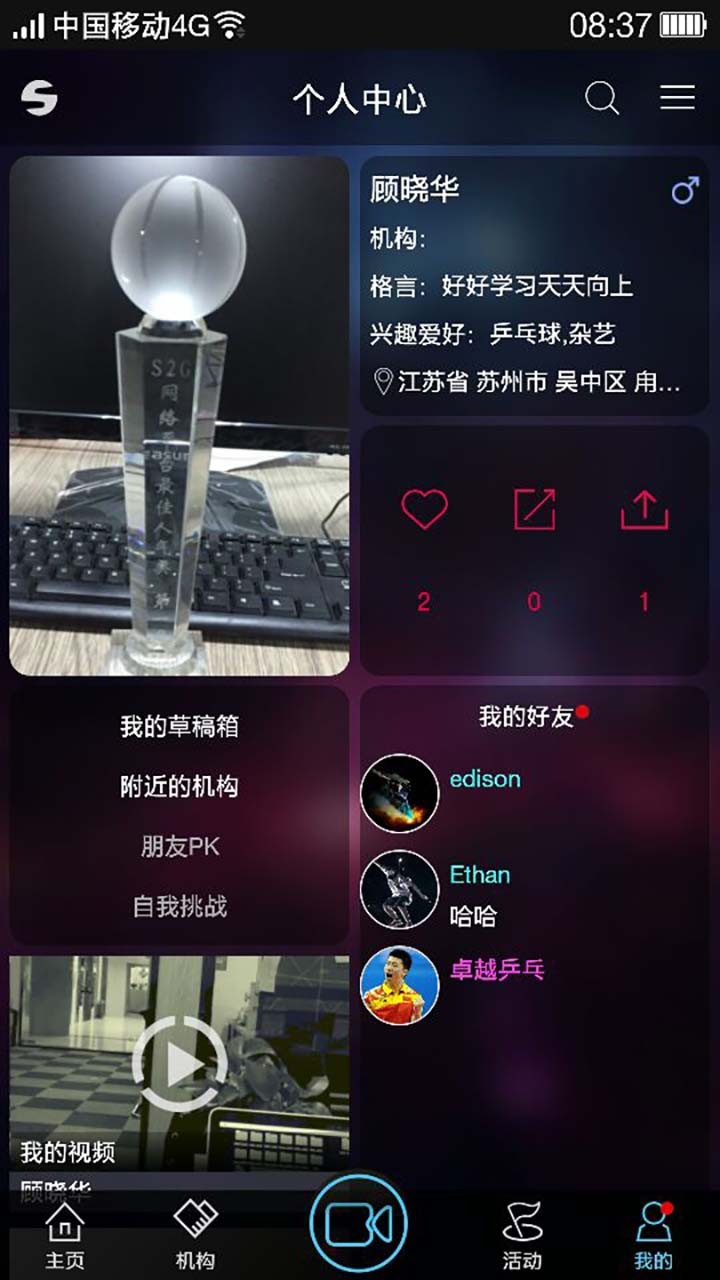Open the search icon in header
The width and height of the screenshot is (720, 1280).
coord(602,98)
